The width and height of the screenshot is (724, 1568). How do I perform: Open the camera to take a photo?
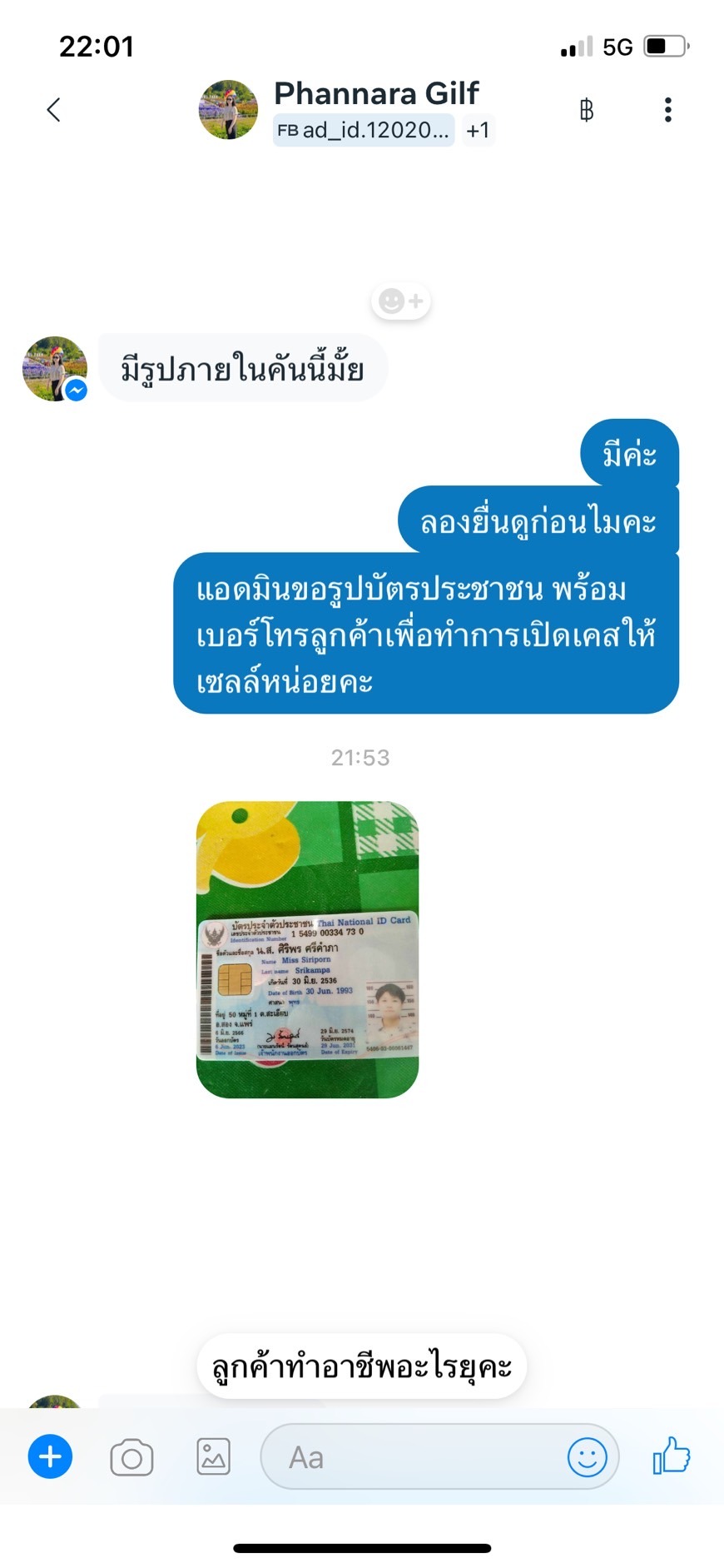coord(131,1457)
